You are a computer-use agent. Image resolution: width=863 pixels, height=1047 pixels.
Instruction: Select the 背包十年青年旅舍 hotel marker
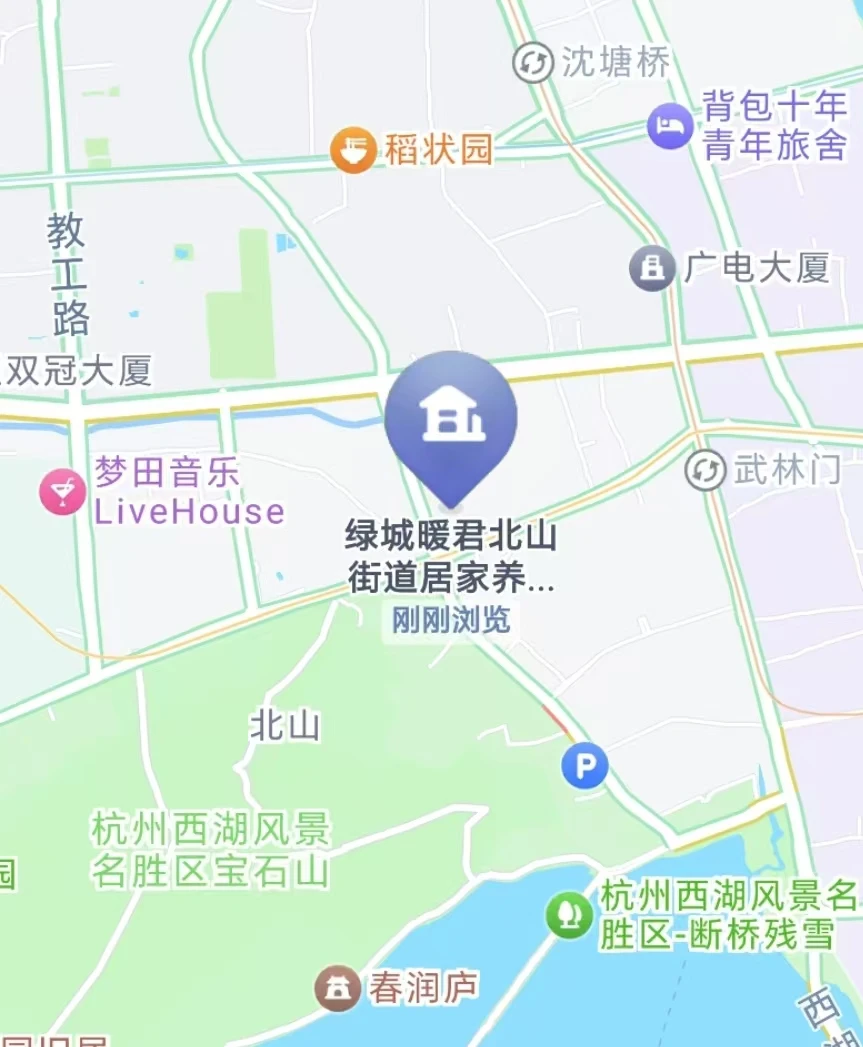669,126
